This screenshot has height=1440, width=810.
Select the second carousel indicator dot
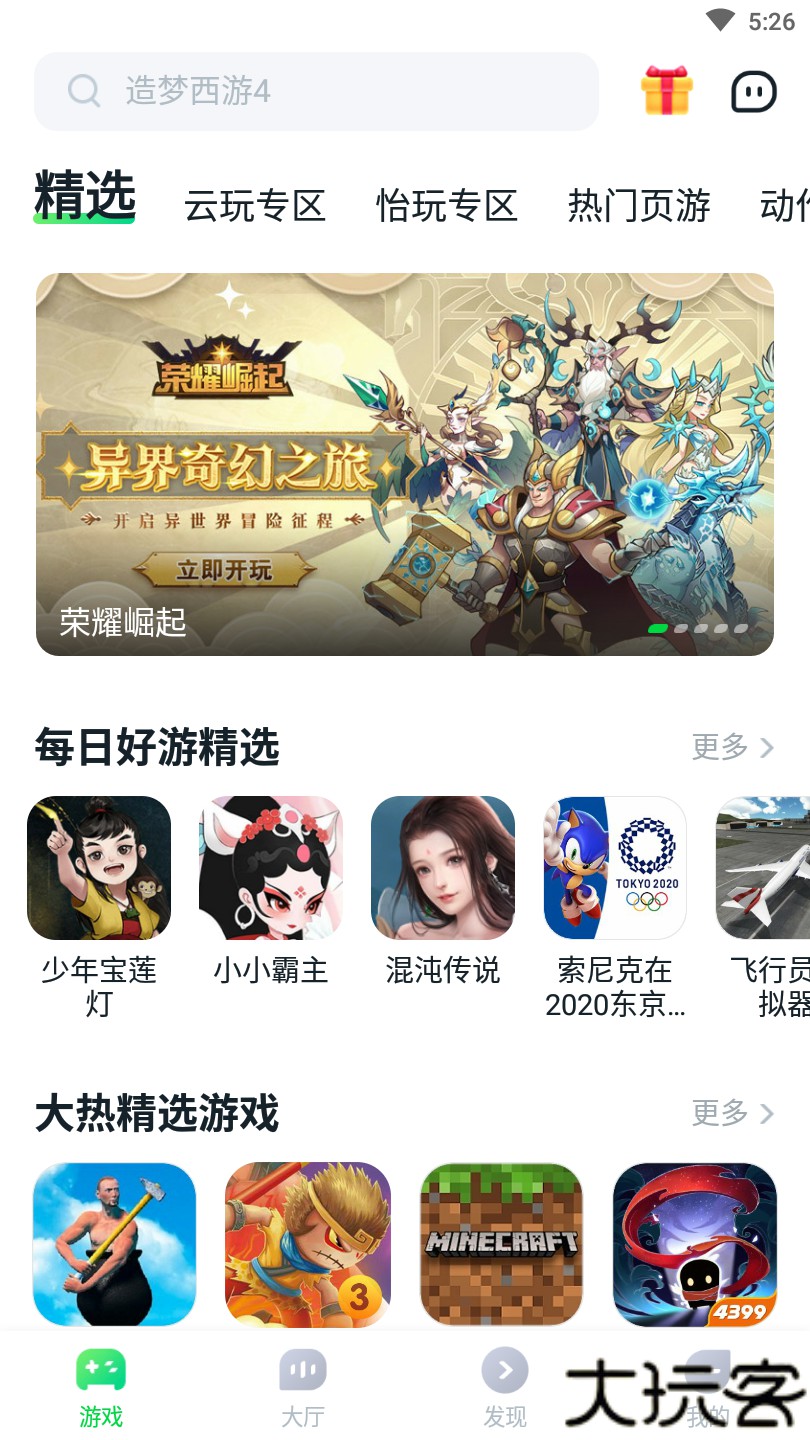point(681,630)
